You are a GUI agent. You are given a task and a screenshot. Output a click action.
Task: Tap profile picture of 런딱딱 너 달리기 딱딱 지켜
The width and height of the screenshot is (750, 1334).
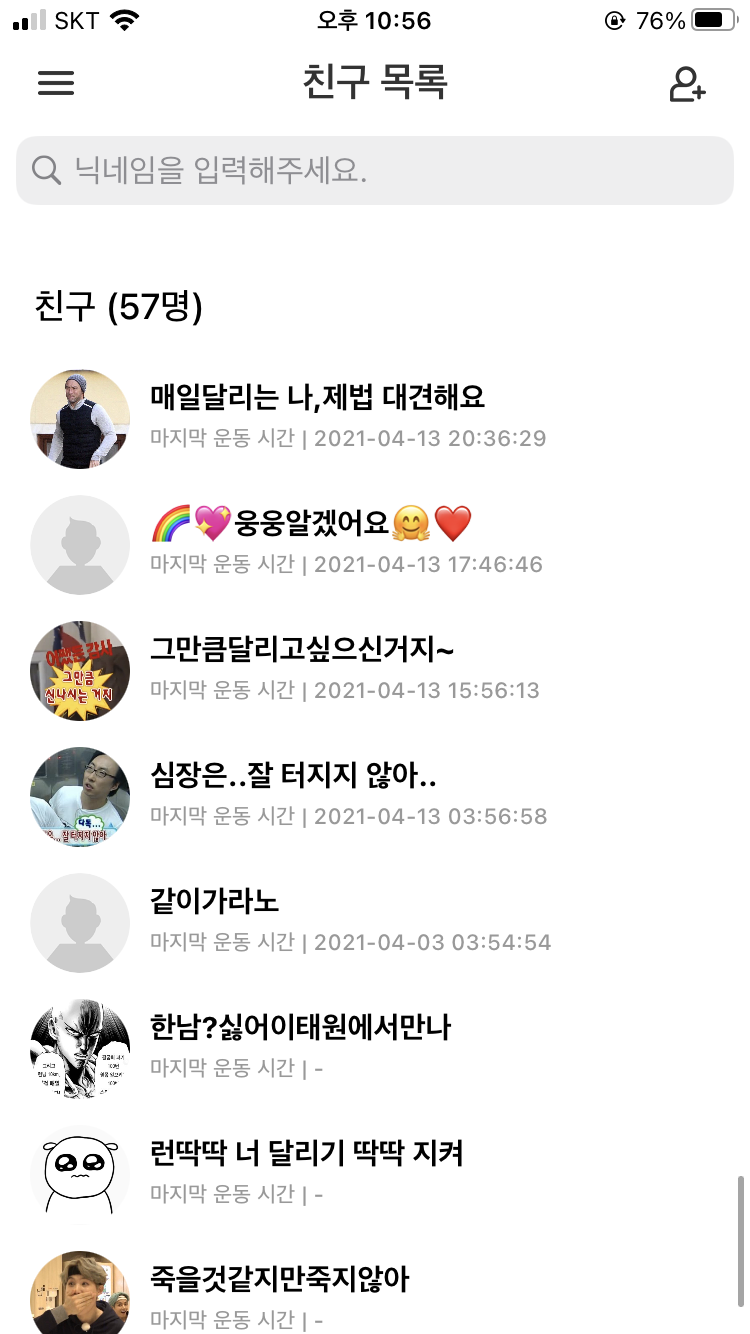click(80, 1175)
